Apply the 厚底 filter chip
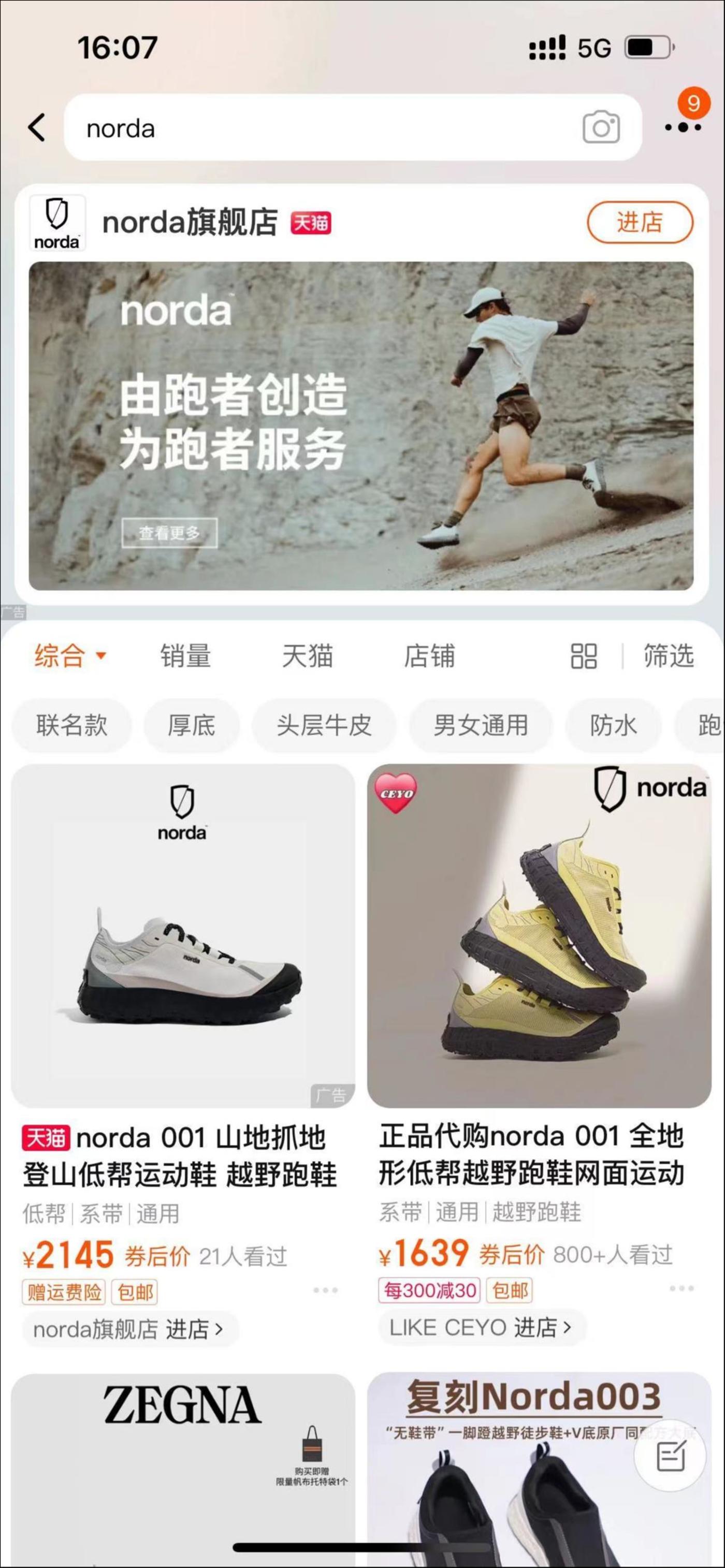Image resolution: width=725 pixels, height=1568 pixels. (x=192, y=725)
